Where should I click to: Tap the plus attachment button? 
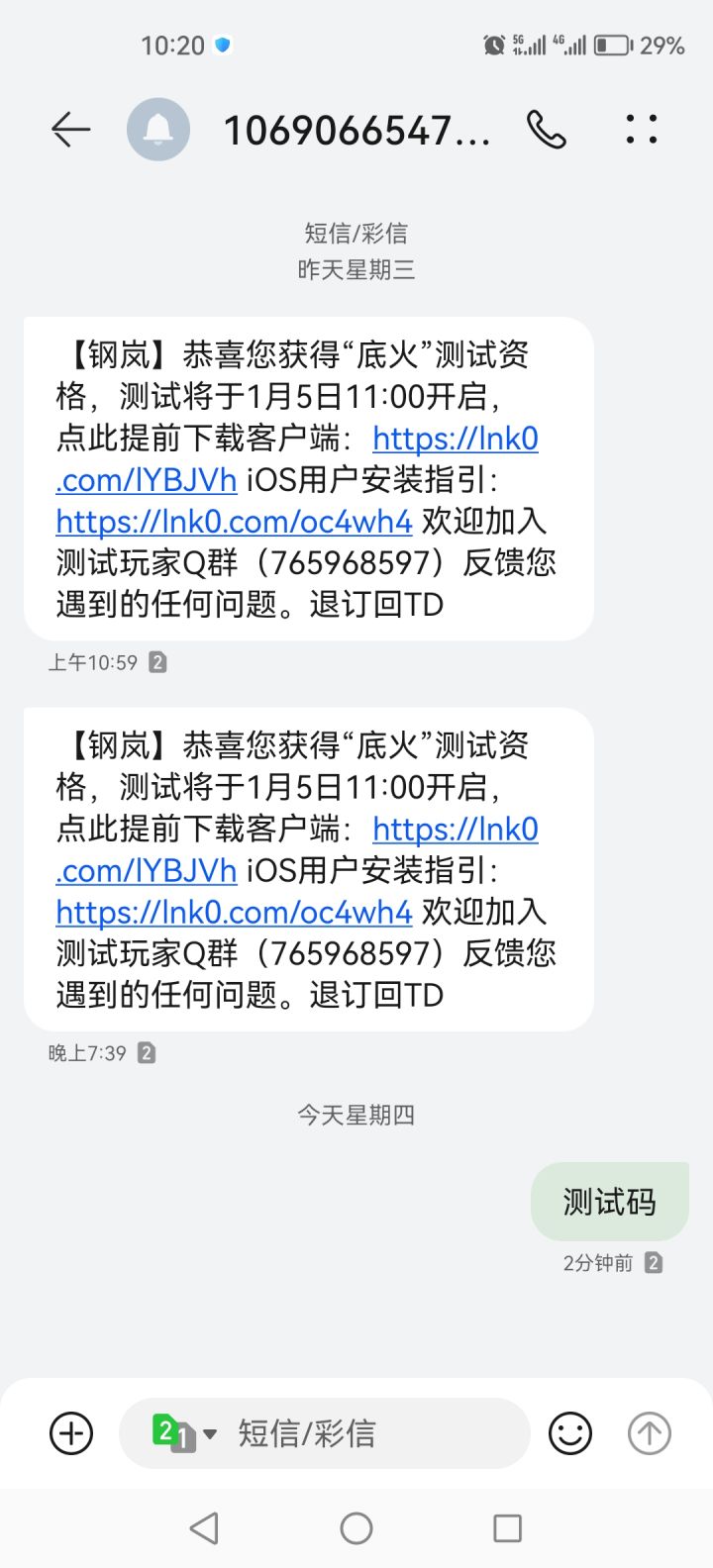coord(71,1433)
